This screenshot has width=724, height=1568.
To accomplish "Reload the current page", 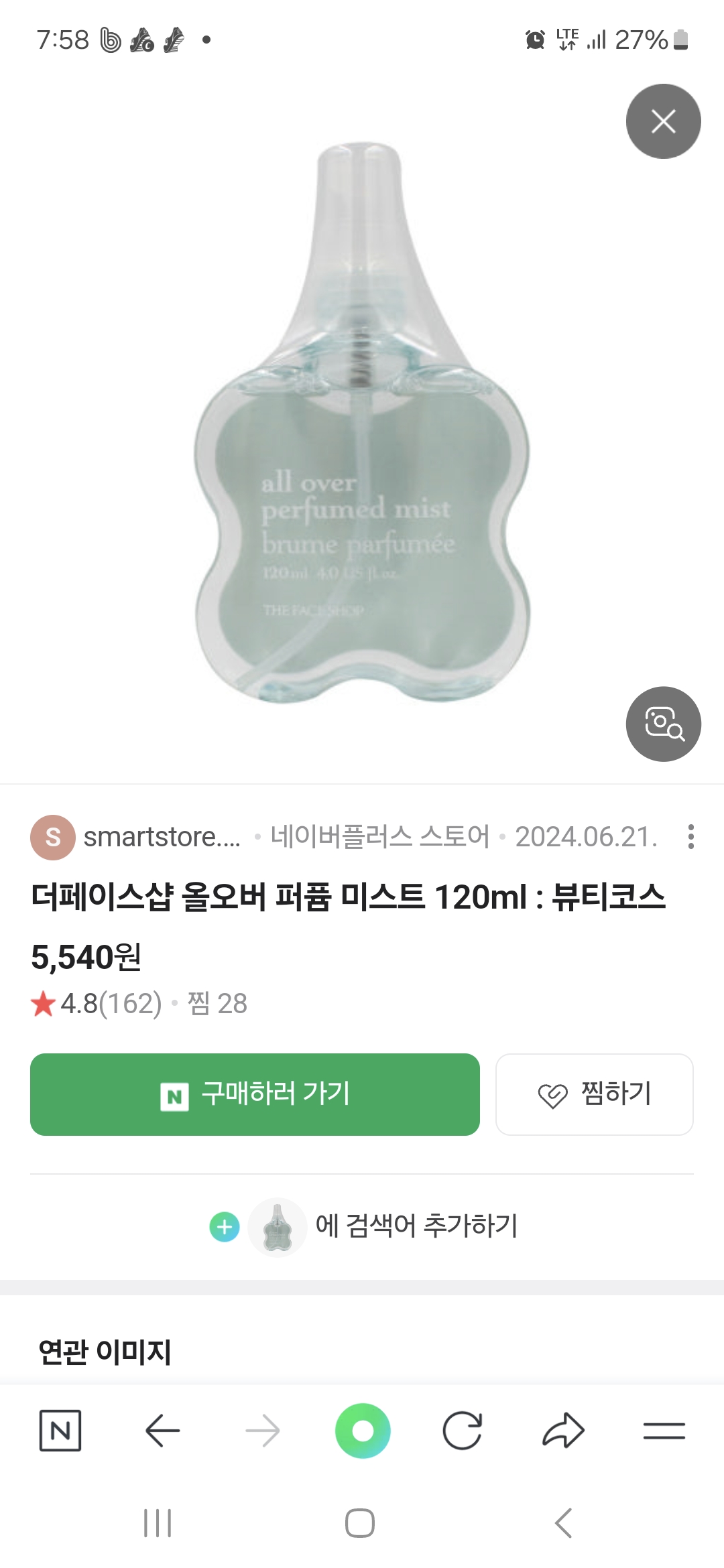I will [463, 1431].
